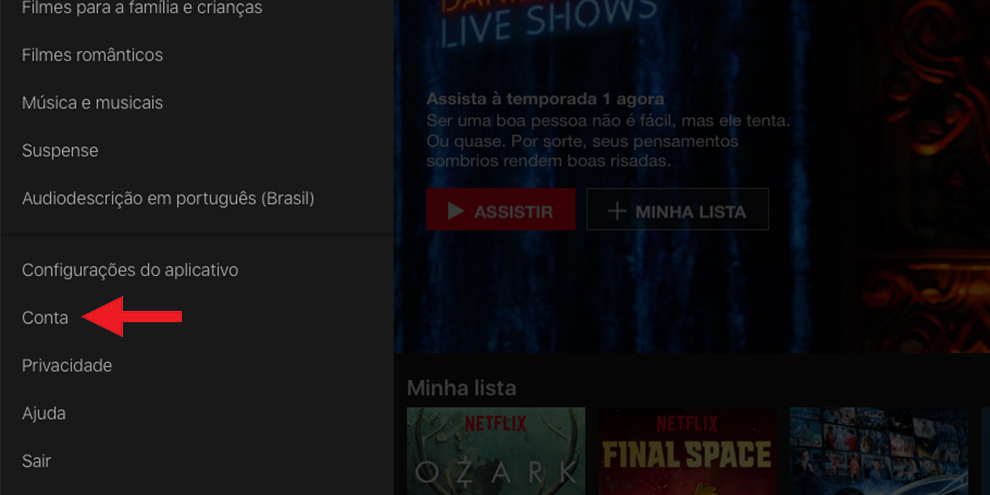990x495 pixels.
Task: Open Audiodescrição em português (Brasil)
Action: [168, 199]
